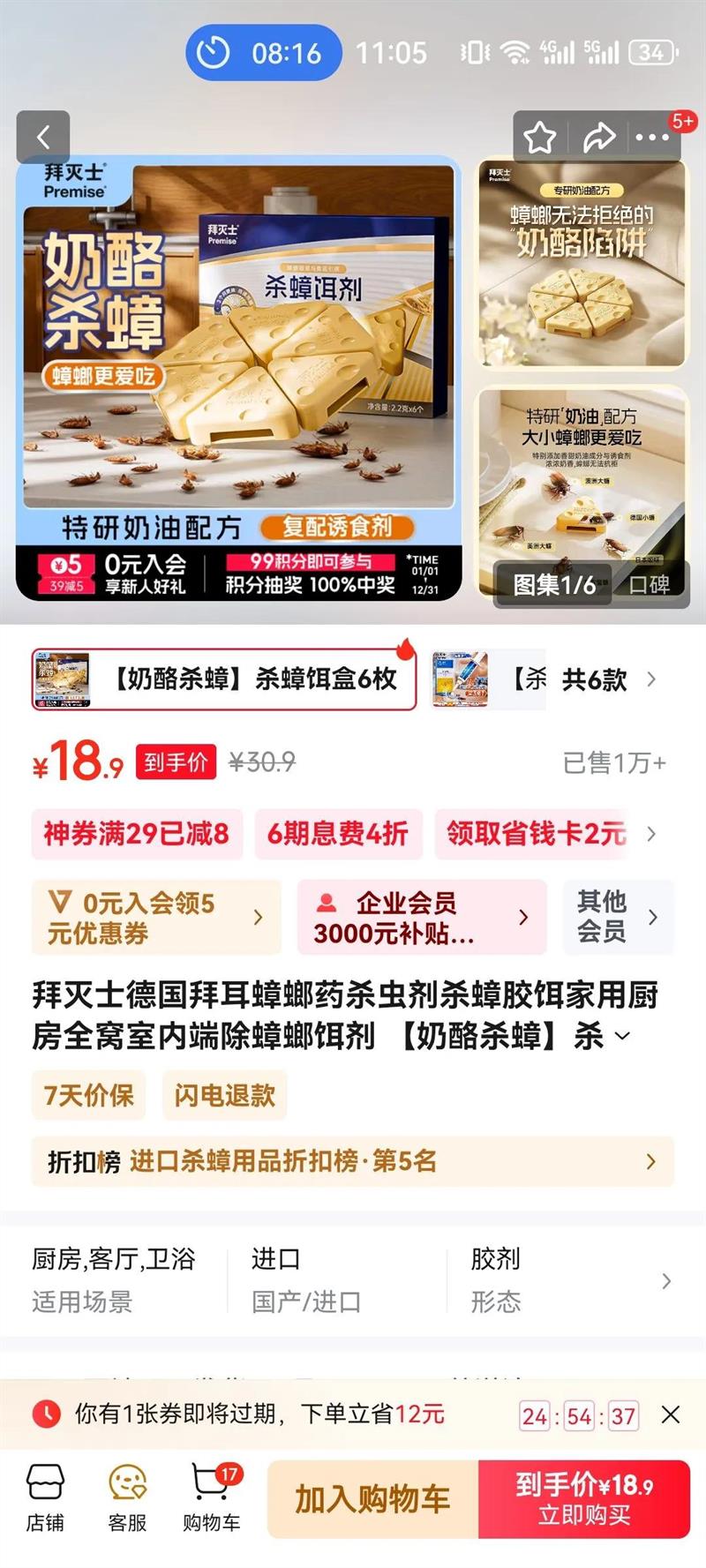The width and height of the screenshot is (706, 1568).
Task: Open the 口碑 reviews tab on gallery
Action: tap(649, 584)
